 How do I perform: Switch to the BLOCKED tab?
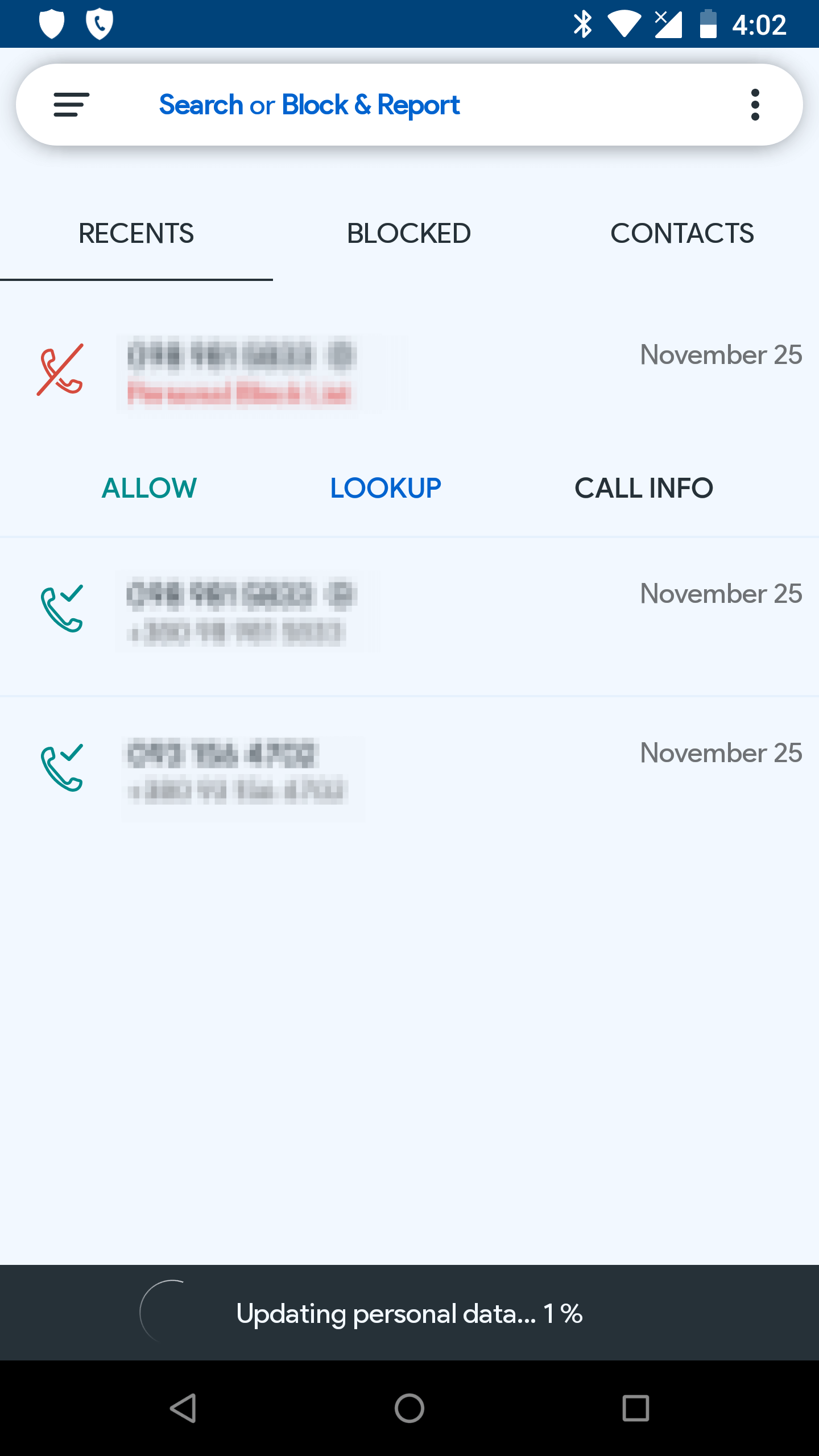click(408, 233)
